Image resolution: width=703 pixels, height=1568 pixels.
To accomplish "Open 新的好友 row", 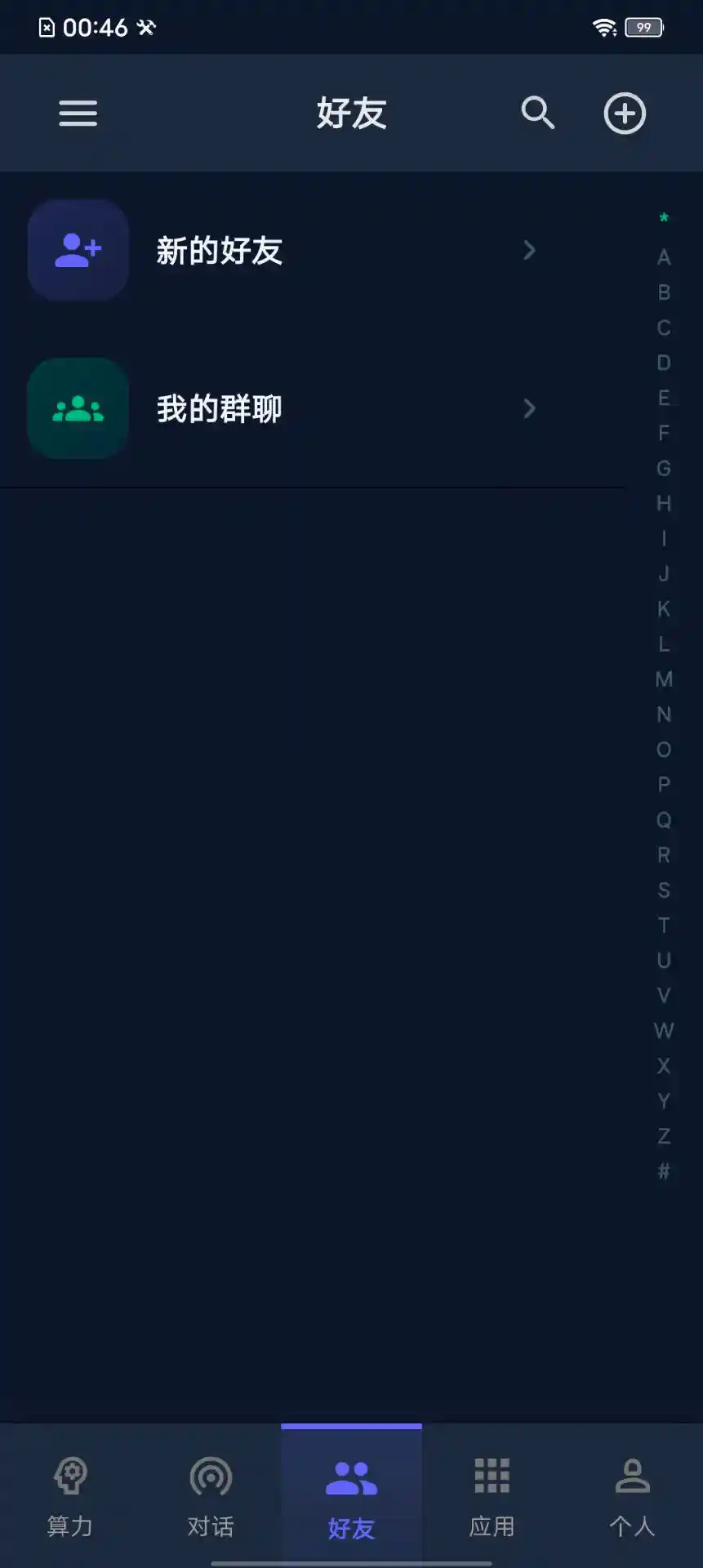I will [x=313, y=250].
